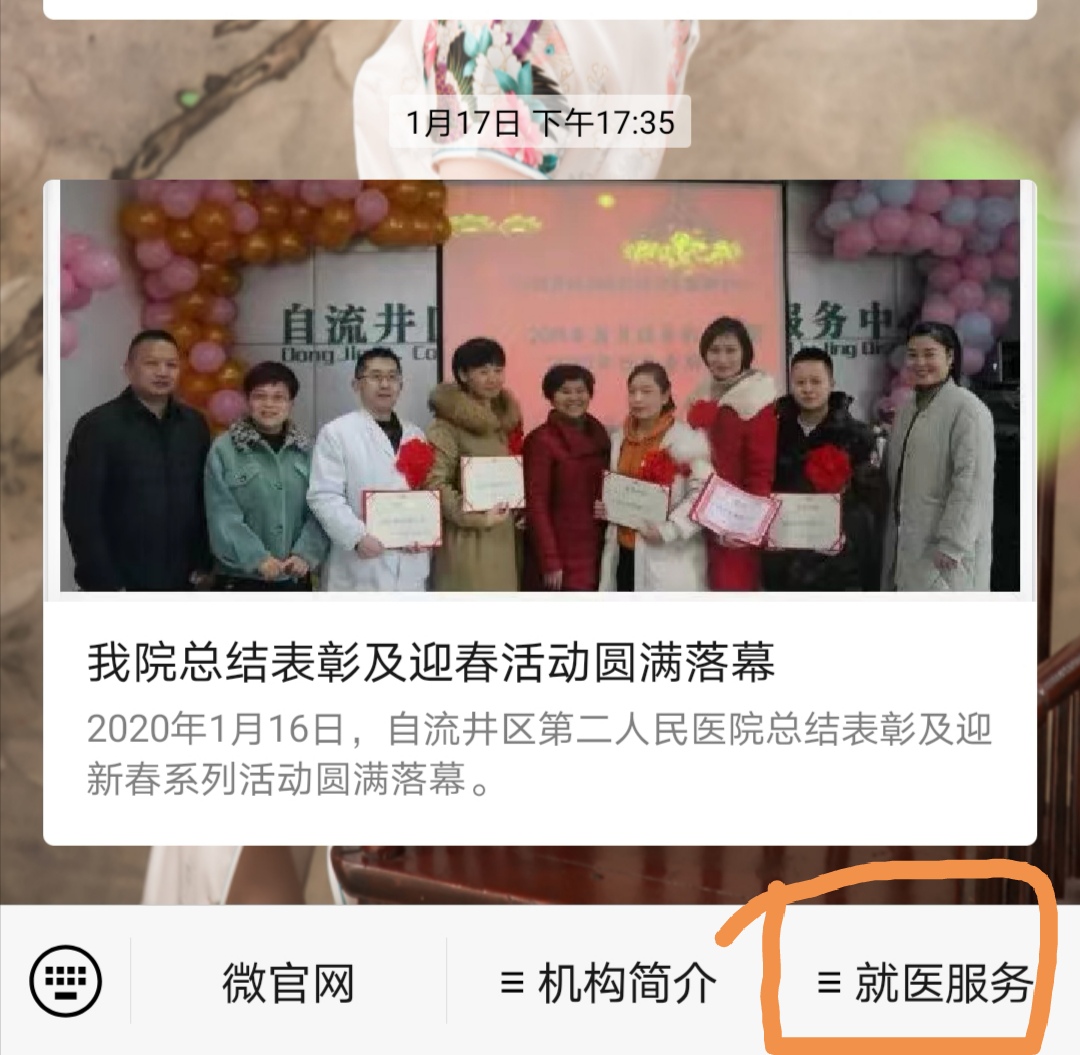
Task: Expand the 机构简介 menu
Action: pos(608,981)
